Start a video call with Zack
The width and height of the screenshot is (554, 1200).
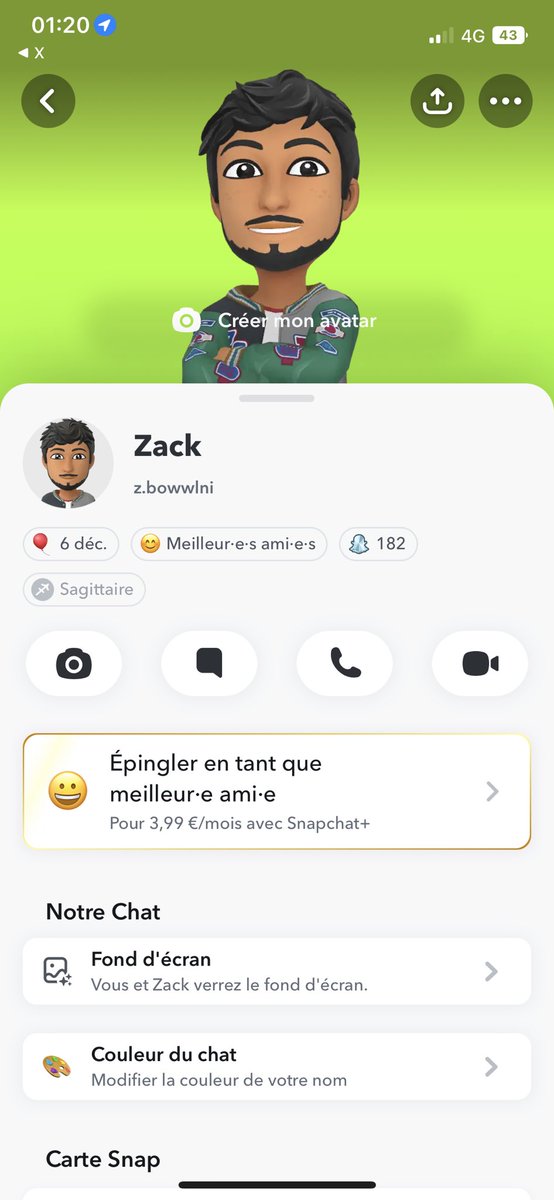[480, 663]
